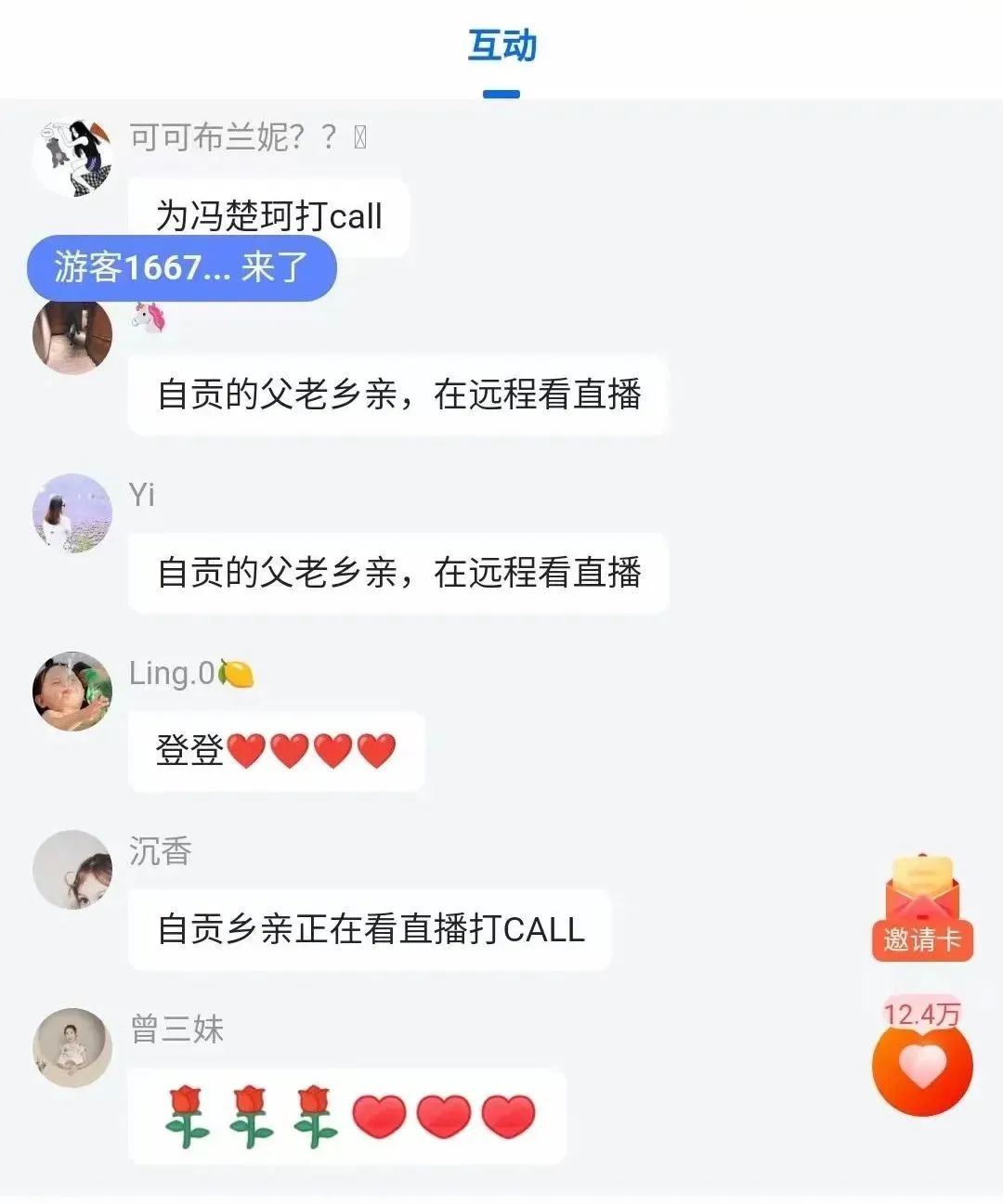Image resolution: width=1003 pixels, height=1204 pixels.
Task: Open 可可布兰妮's profile avatar
Action: 72,158
